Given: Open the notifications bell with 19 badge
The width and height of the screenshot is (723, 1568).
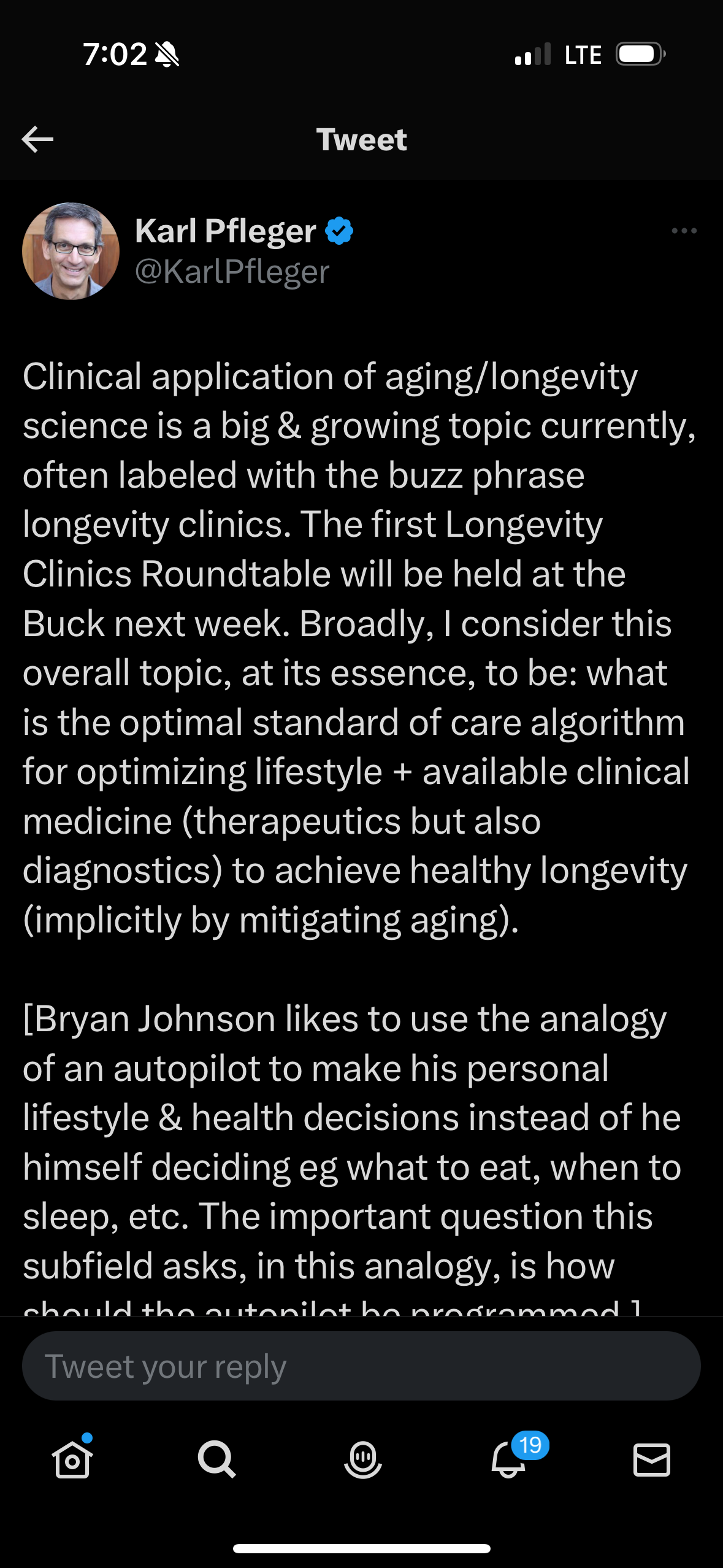Looking at the screenshot, I should tap(509, 1459).
